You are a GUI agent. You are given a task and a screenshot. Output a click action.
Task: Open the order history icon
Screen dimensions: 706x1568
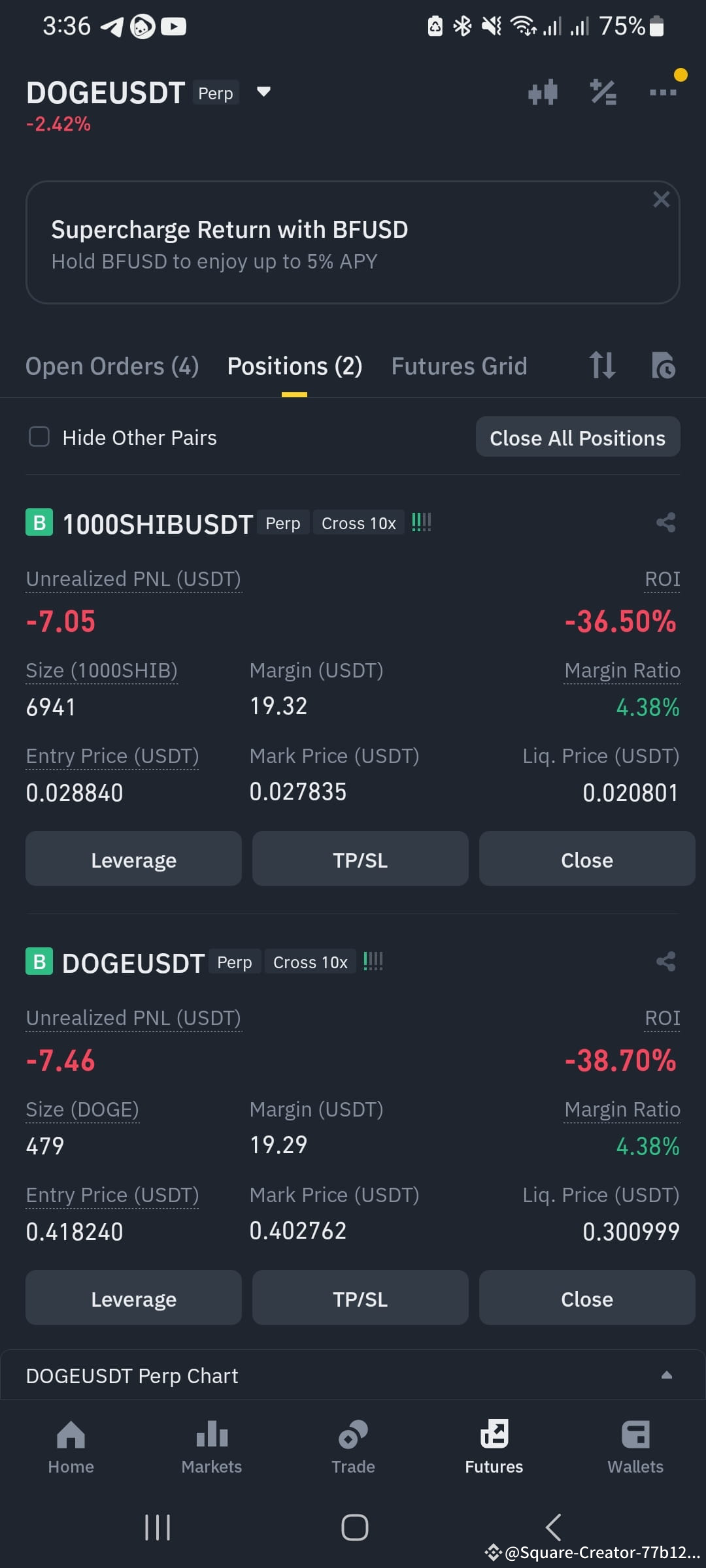point(663,366)
